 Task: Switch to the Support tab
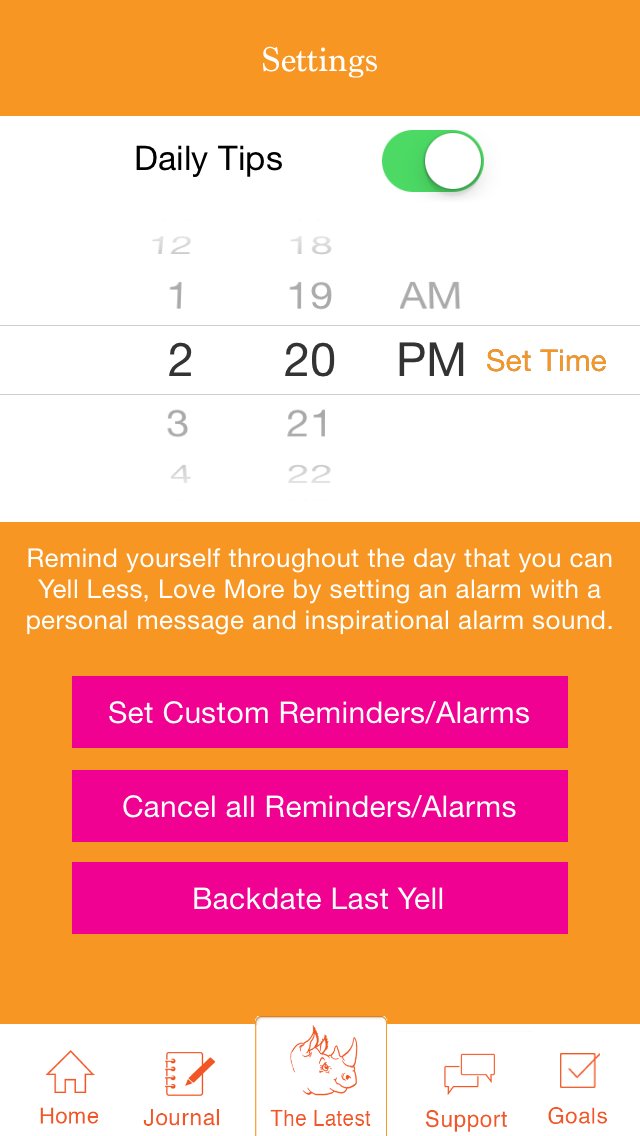466,1085
